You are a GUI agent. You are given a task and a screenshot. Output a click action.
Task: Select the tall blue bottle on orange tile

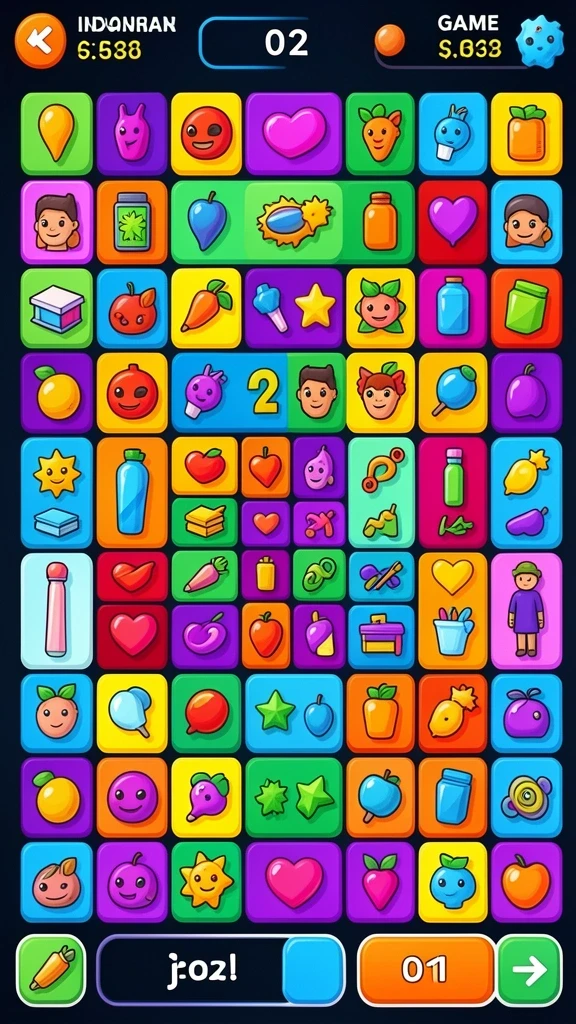coord(133,492)
